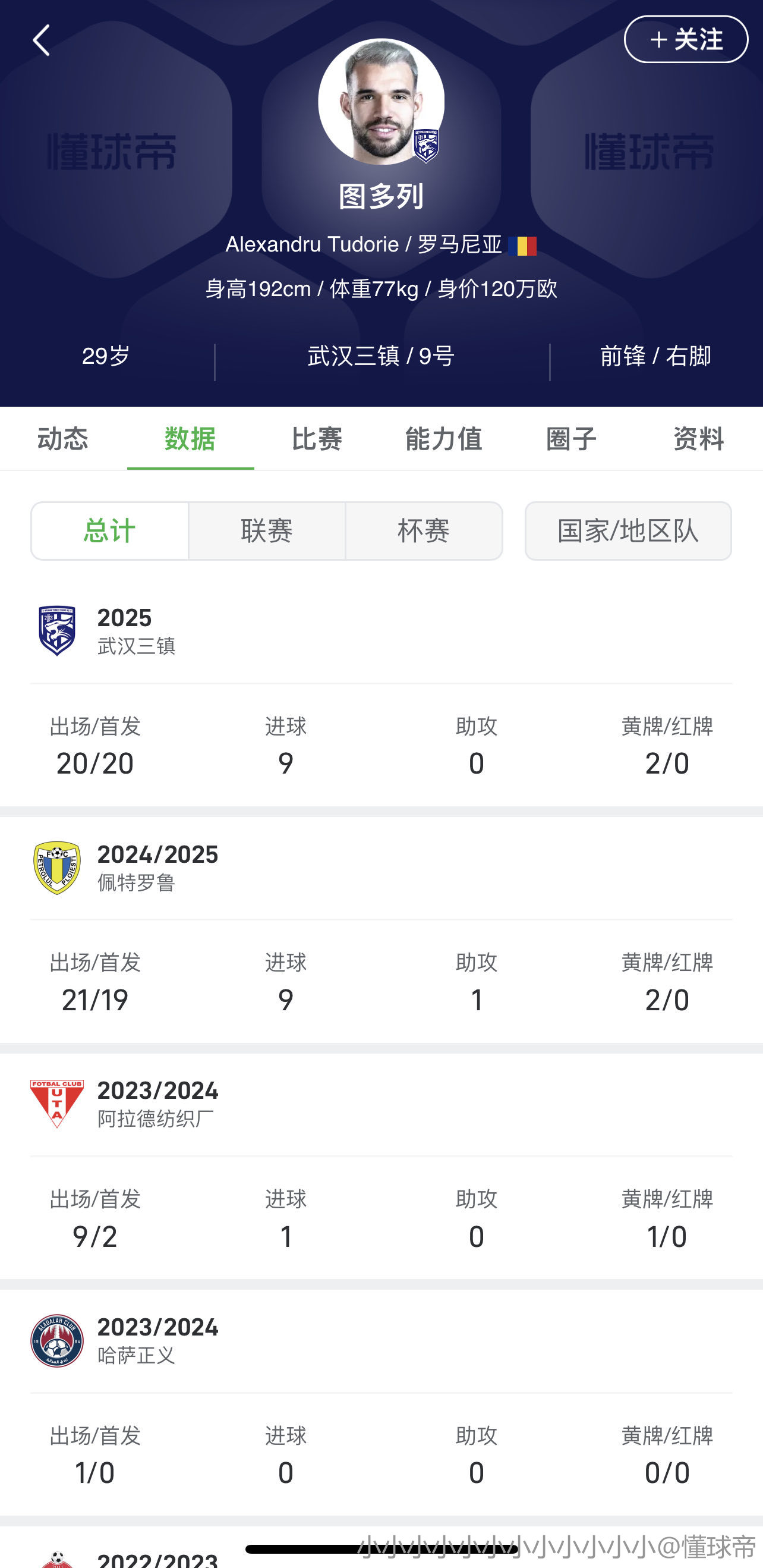Open the 2024/2025 佩特罗鲁 season row
763x1568 pixels.
tap(381, 868)
